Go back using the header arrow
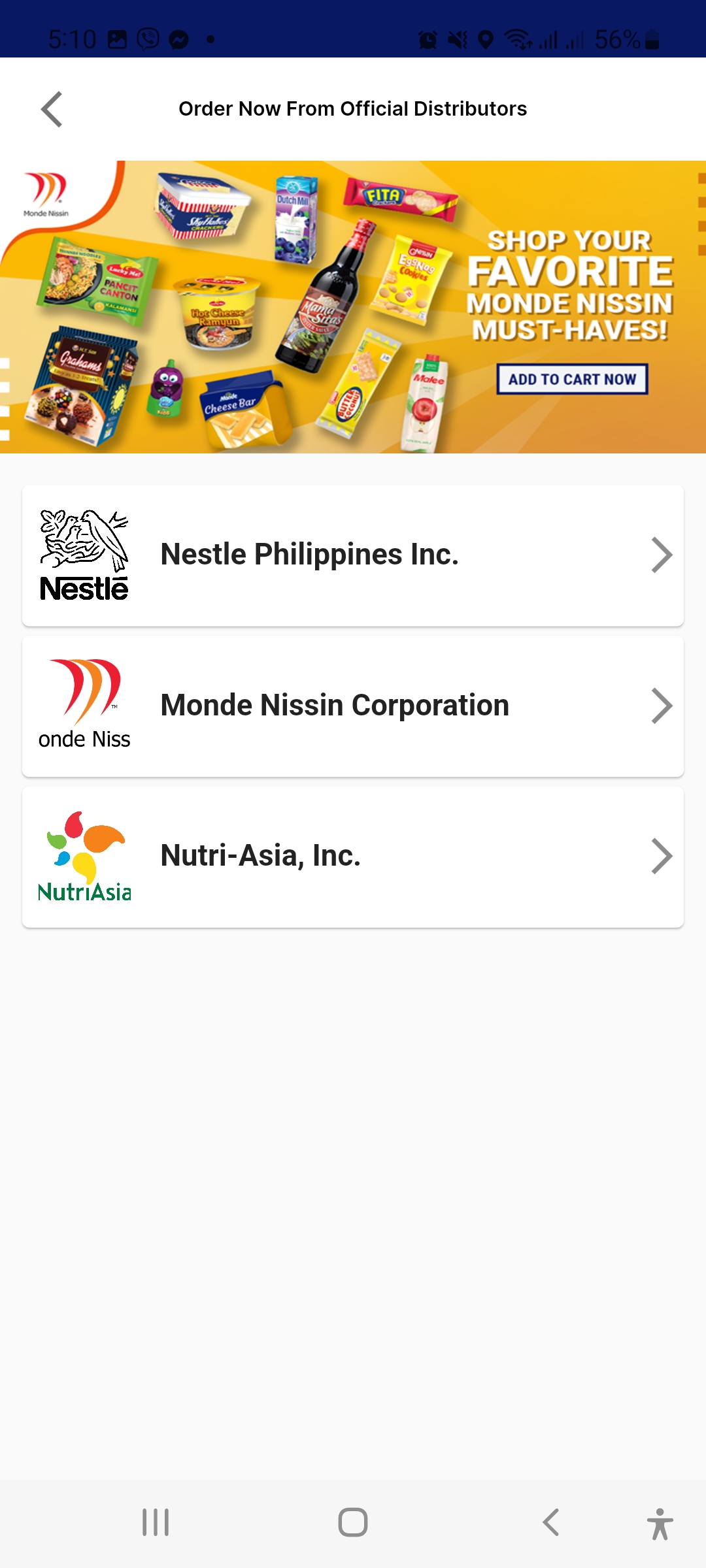 click(x=52, y=109)
